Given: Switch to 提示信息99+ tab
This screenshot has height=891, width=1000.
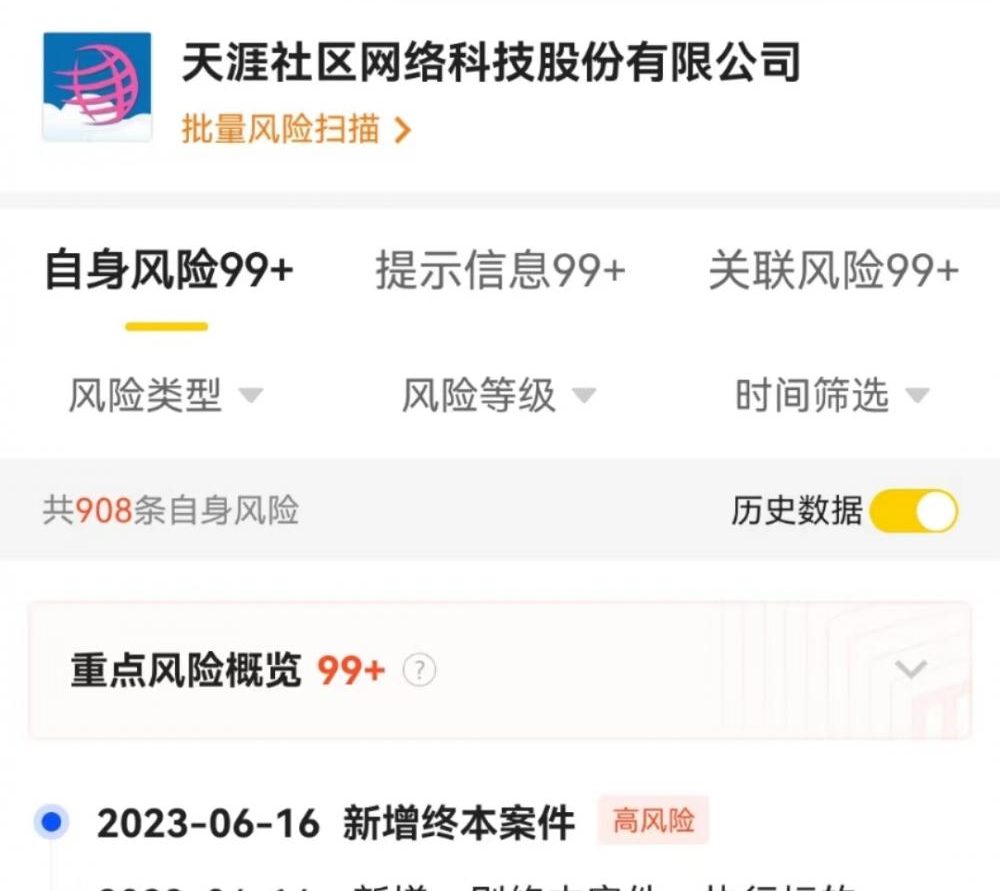Looking at the screenshot, I should 500,270.
